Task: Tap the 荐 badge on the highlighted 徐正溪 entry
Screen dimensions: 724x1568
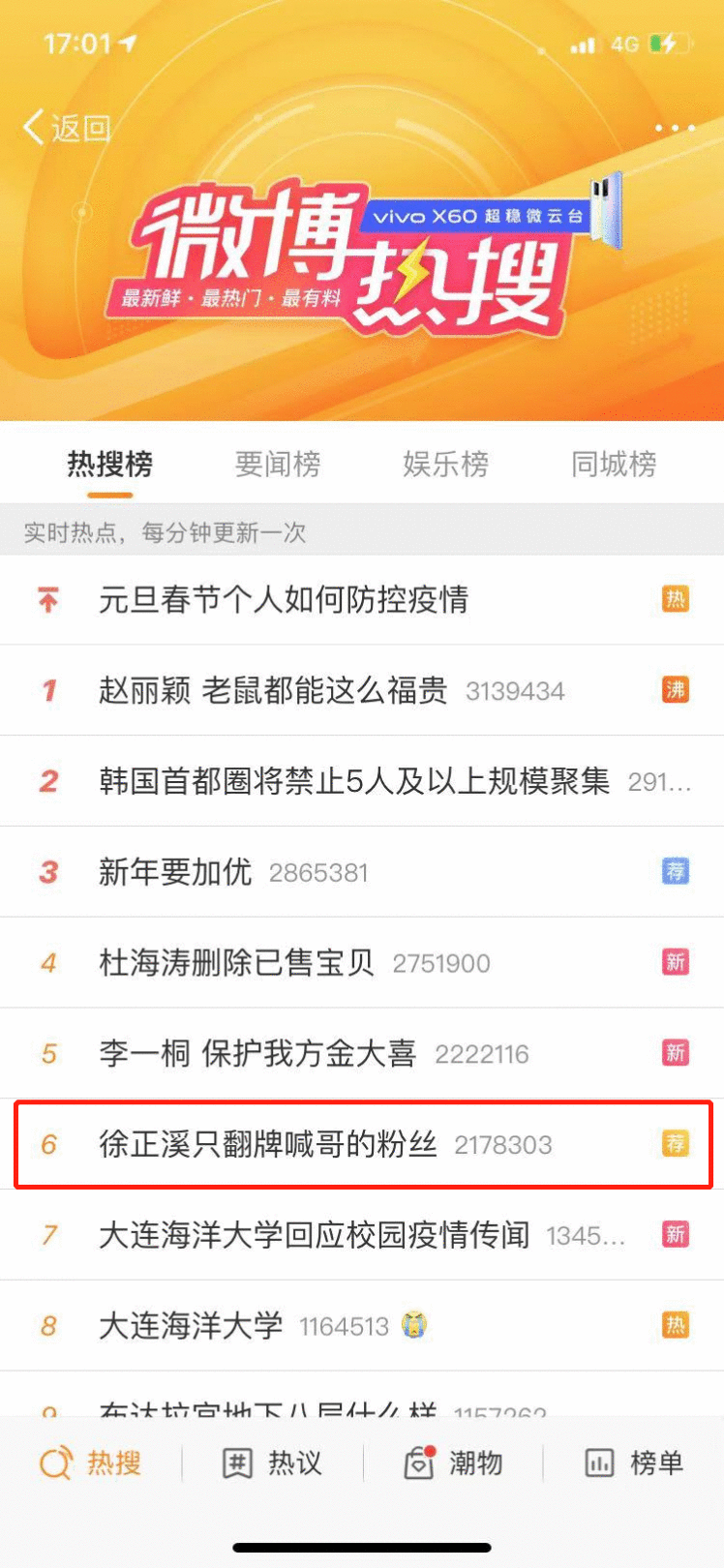Action: coord(677,1144)
